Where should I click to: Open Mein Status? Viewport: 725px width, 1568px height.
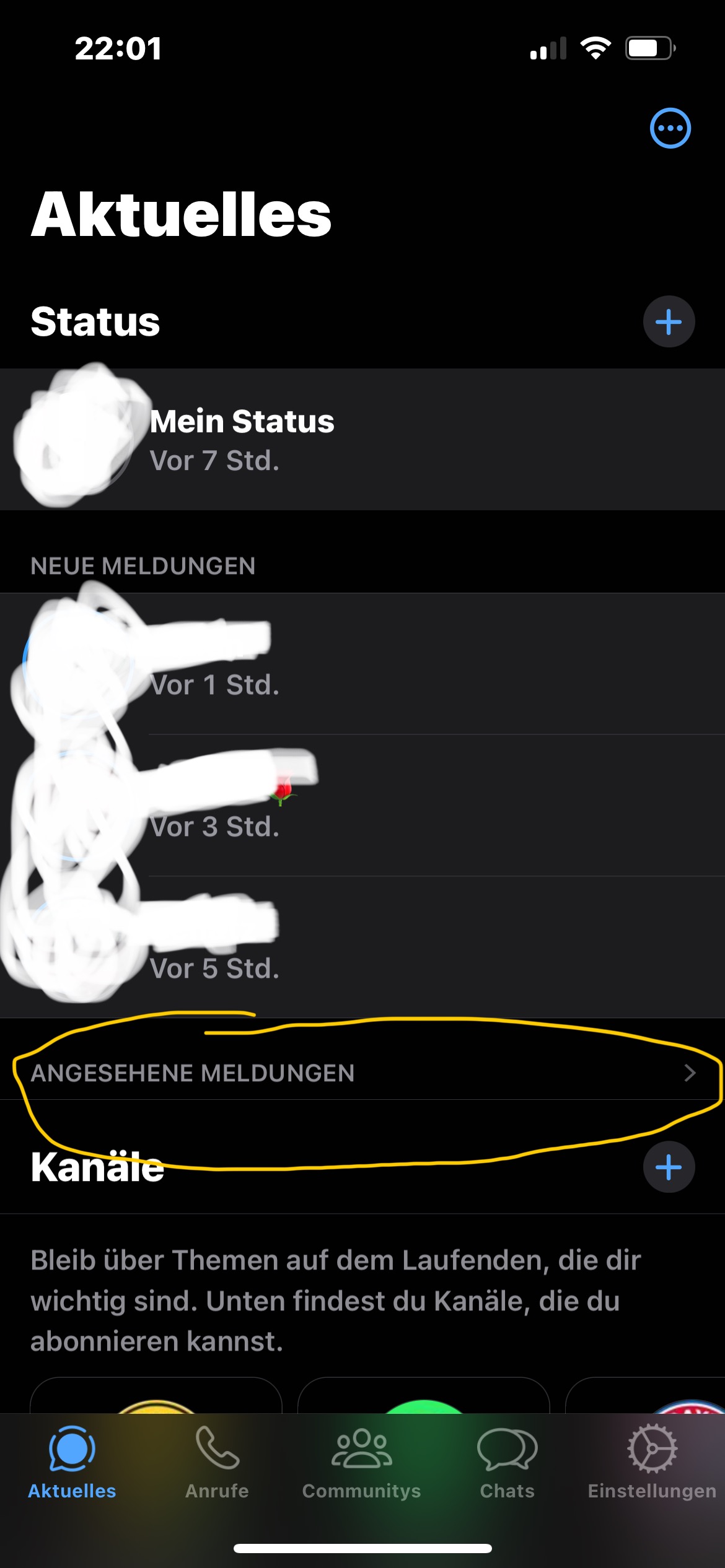362,440
